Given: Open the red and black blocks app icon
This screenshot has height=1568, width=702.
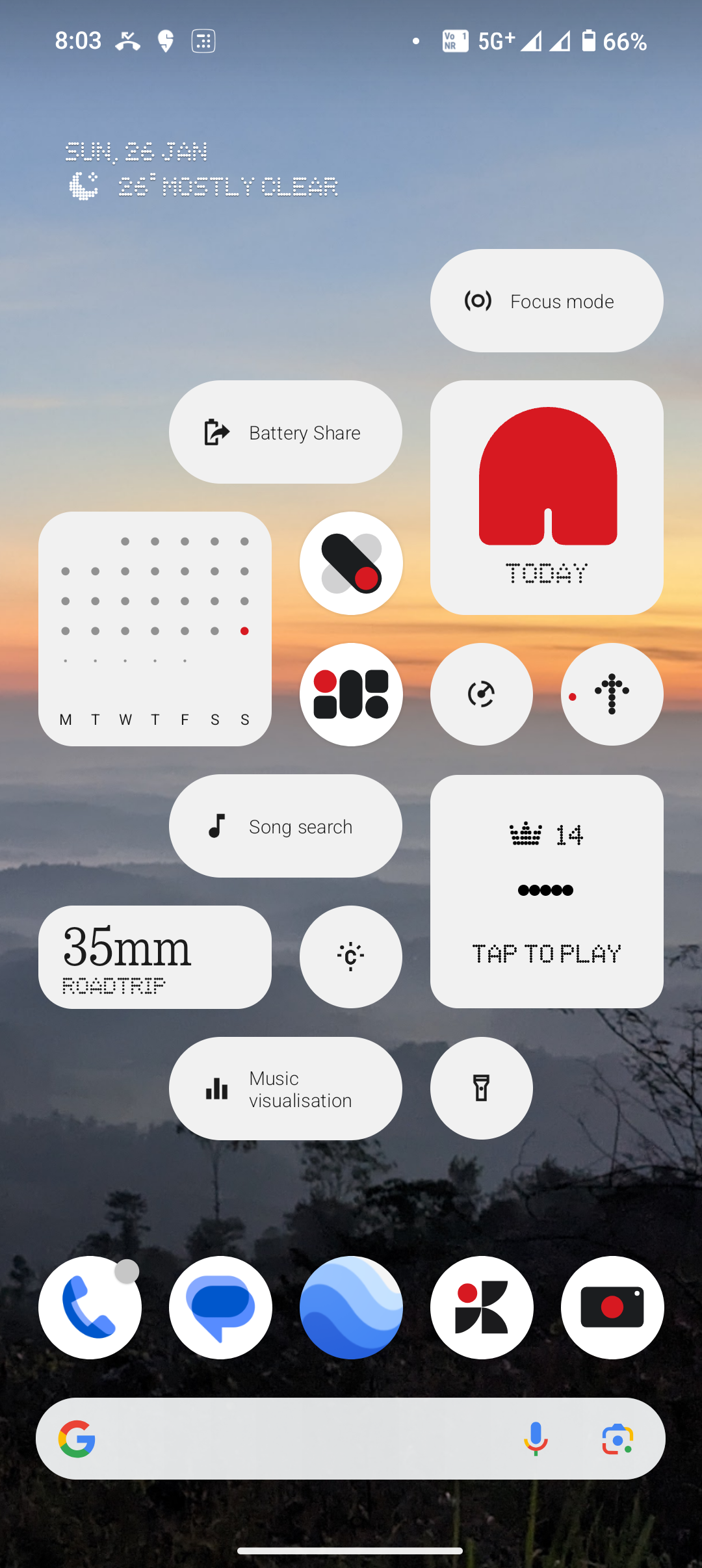Looking at the screenshot, I should tap(351, 694).
